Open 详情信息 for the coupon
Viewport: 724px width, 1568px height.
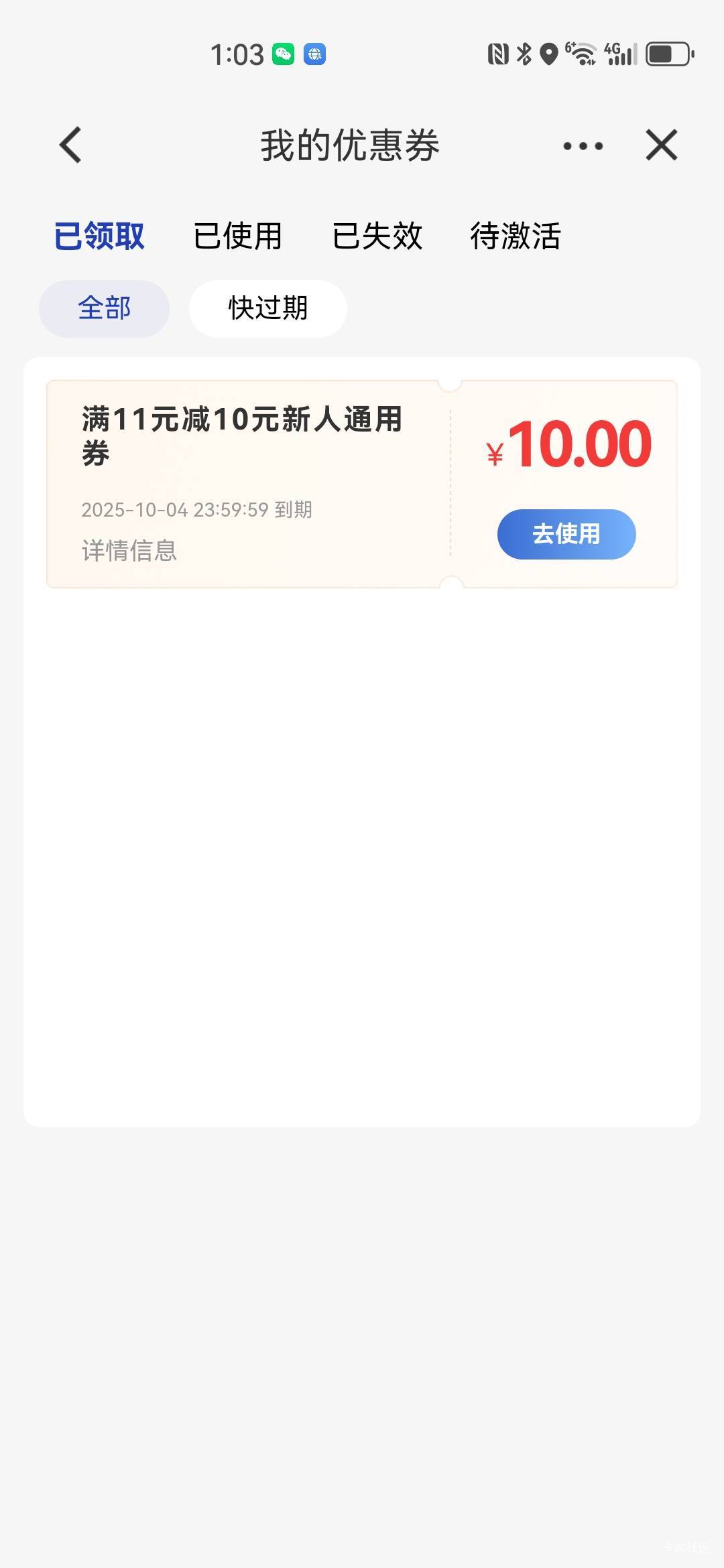(x=129, y=551)
